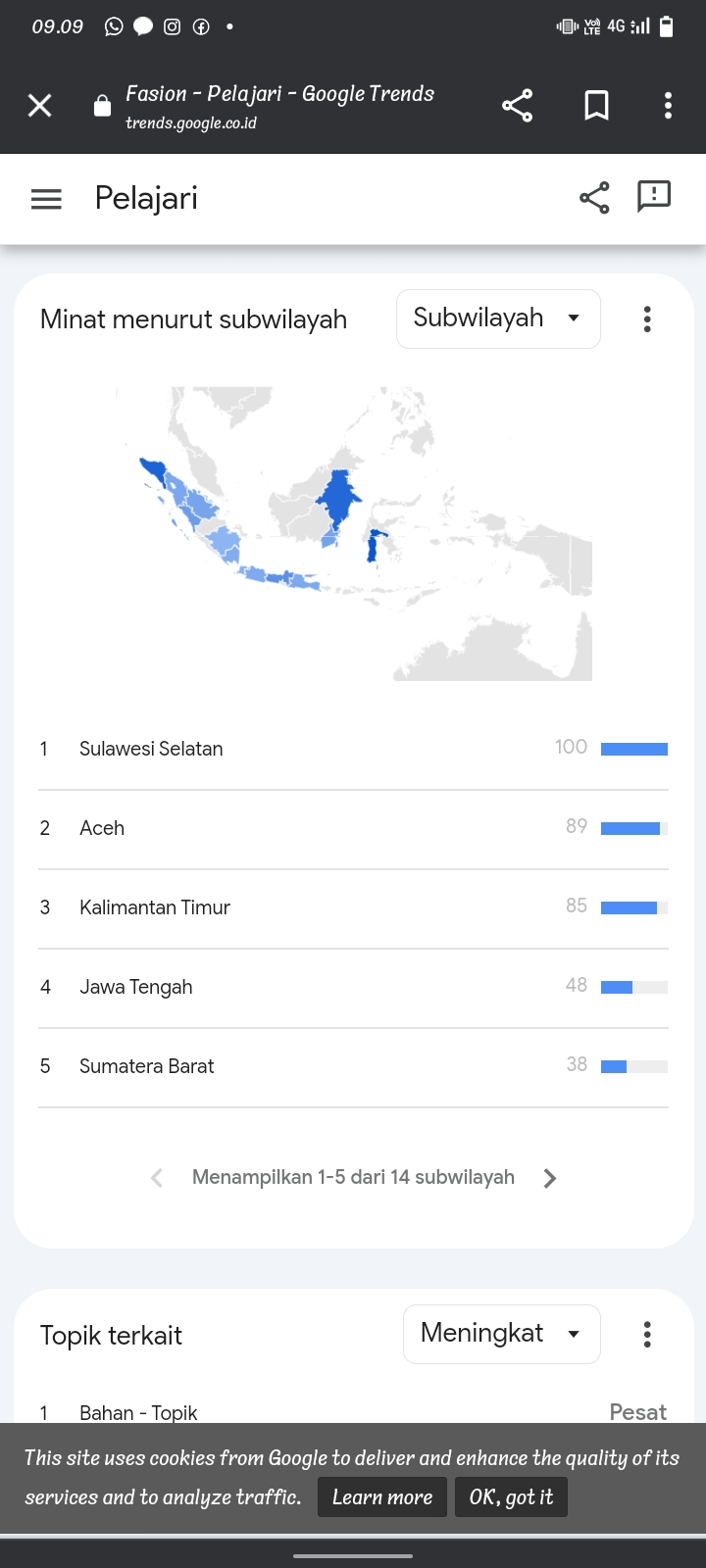Open Kalimantan Timur row
Viewport: 706px width, 1568px height.
point(353,908)
